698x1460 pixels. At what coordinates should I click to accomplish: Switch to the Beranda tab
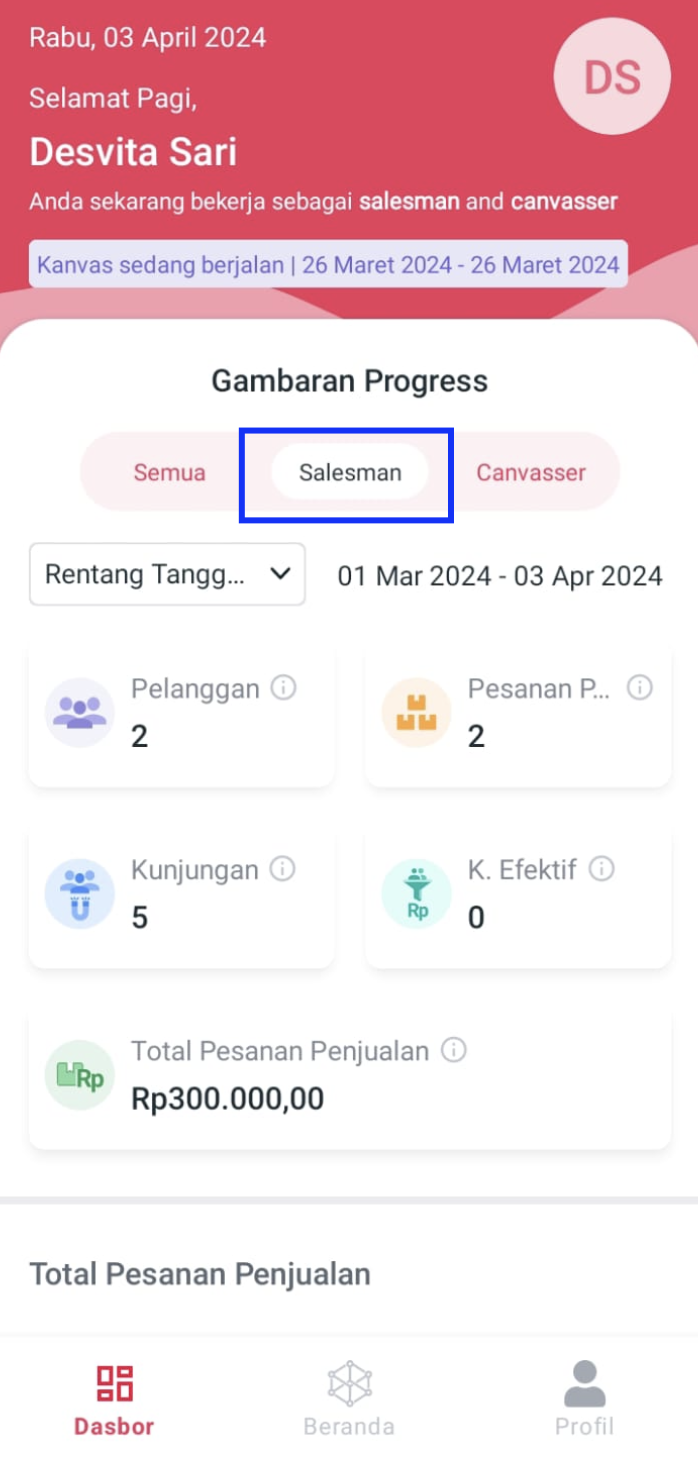(x=349, y=1400)
